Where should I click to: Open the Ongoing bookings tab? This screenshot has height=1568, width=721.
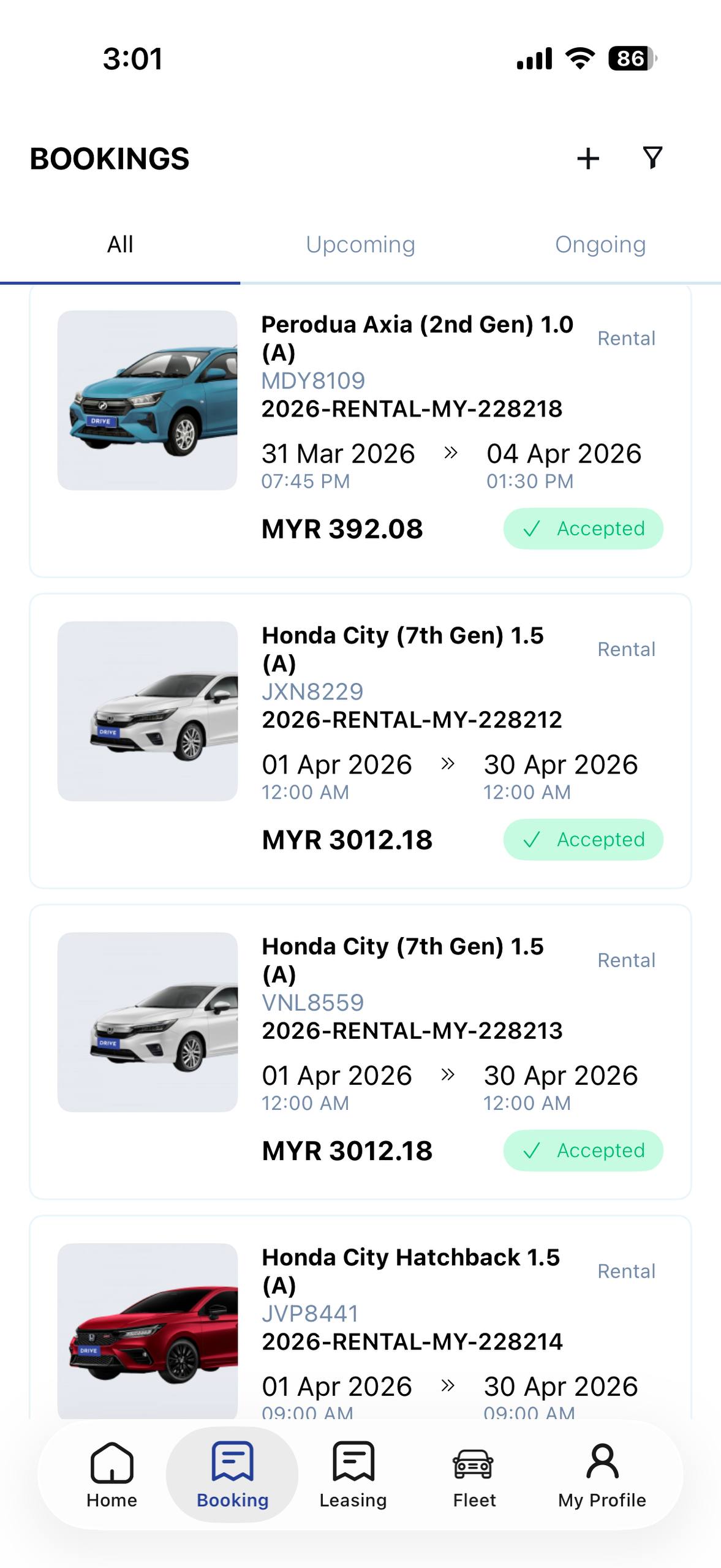[x=601, y=244]
